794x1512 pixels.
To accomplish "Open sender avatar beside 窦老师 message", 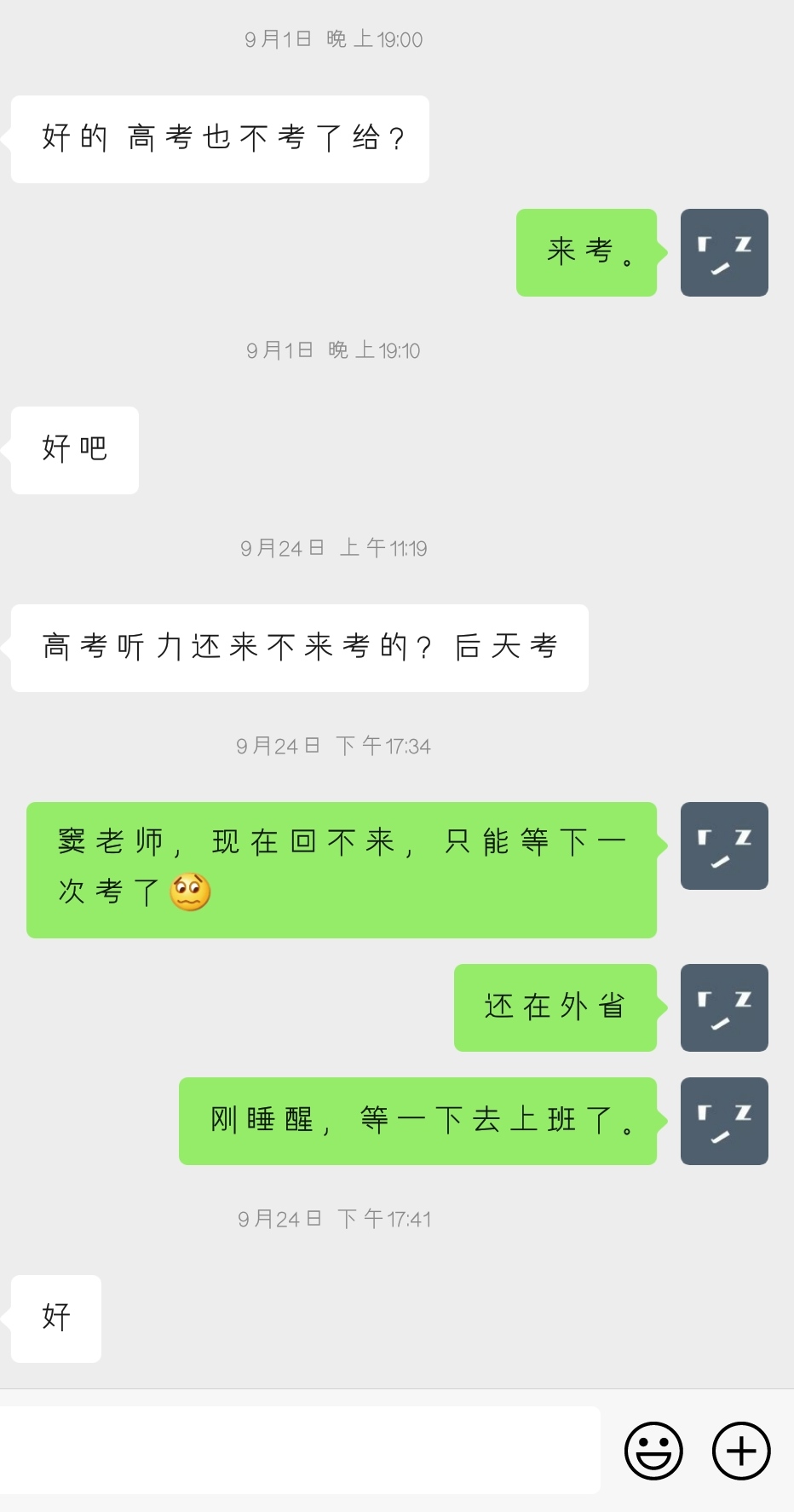I will point(724,845).
